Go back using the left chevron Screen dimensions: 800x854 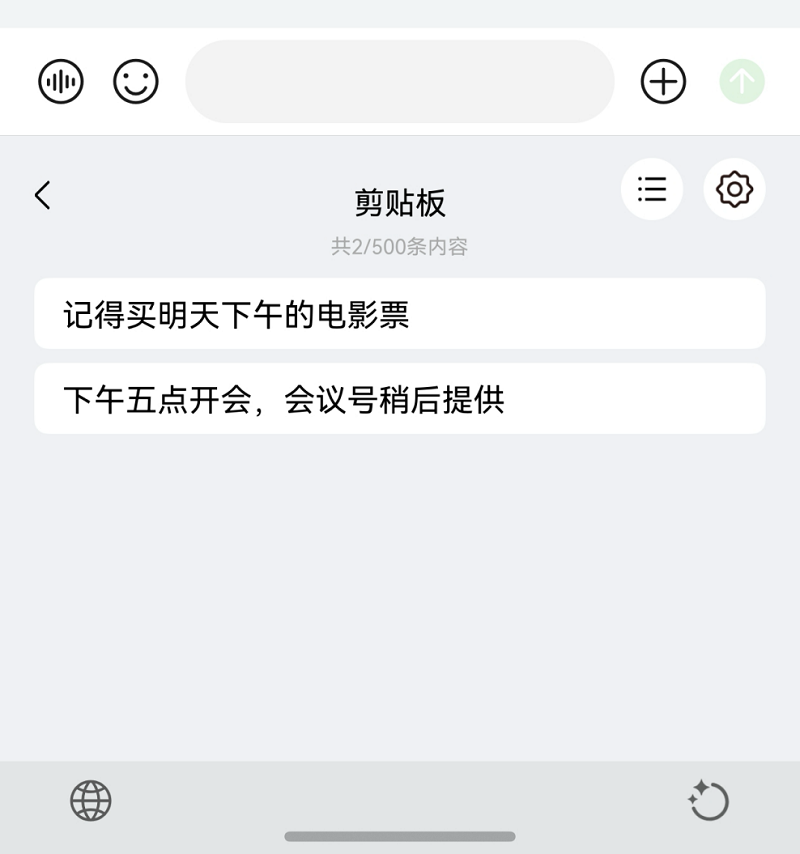[x=42, y=195]
